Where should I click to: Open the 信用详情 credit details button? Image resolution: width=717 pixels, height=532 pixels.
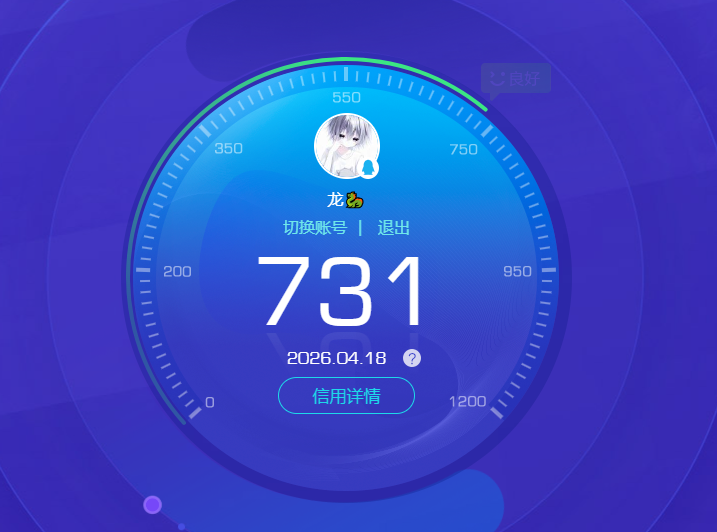[346, 396]
